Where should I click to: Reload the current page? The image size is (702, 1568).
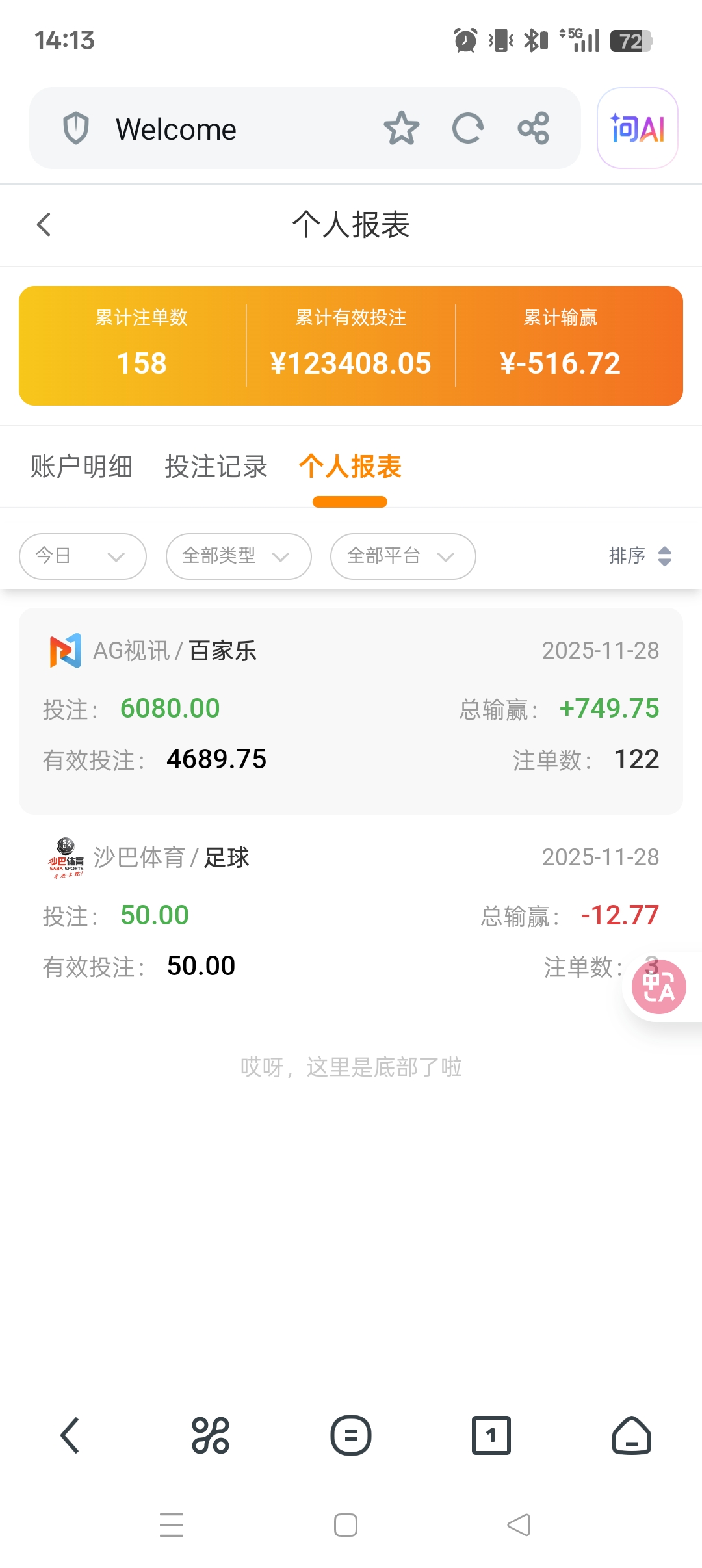pos(467,128)
